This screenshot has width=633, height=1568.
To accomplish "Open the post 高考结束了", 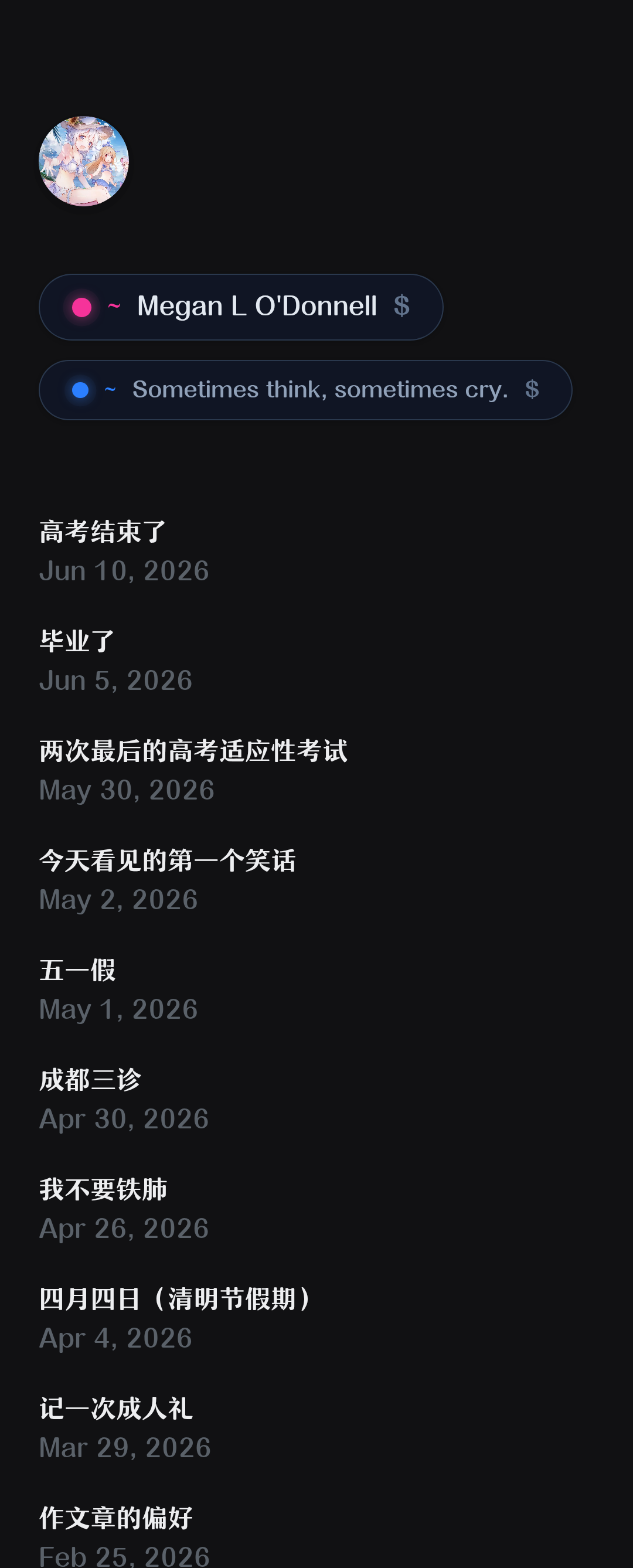I will point(103,532).
